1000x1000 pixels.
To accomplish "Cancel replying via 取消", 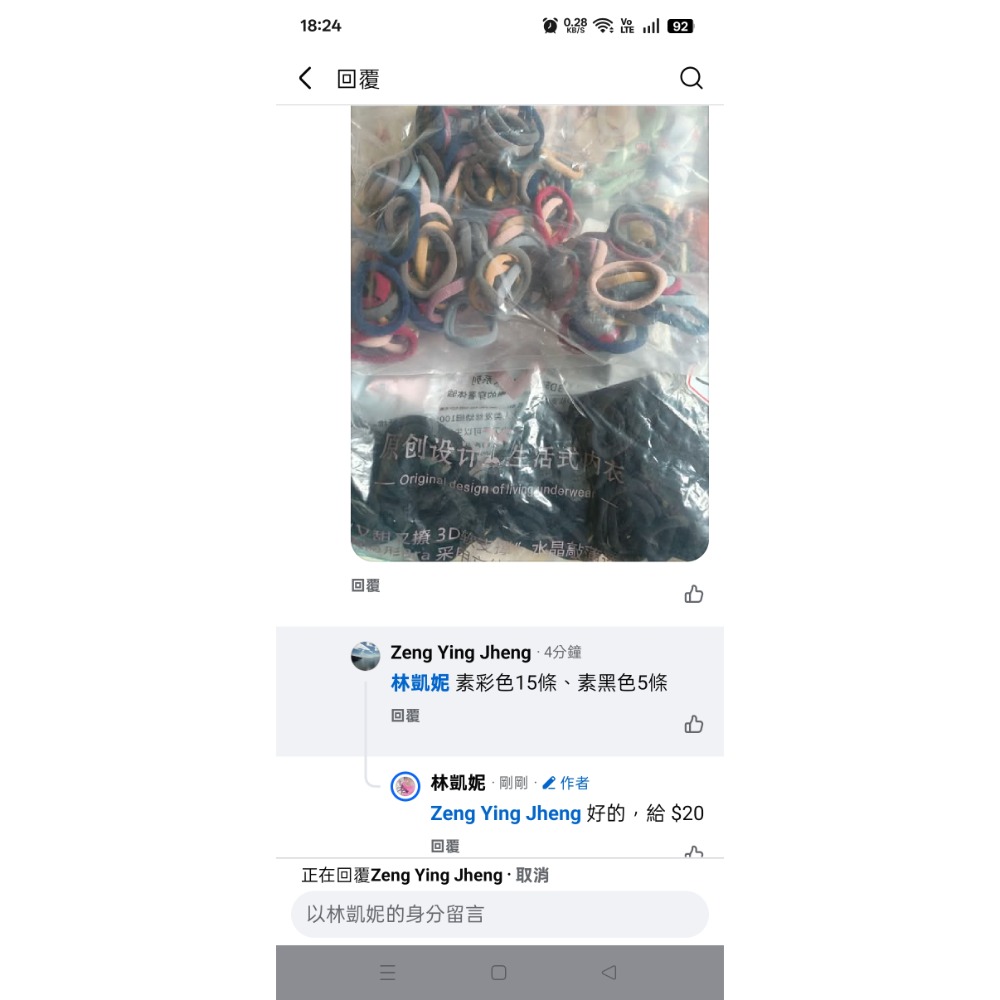I will click(532, 875).
